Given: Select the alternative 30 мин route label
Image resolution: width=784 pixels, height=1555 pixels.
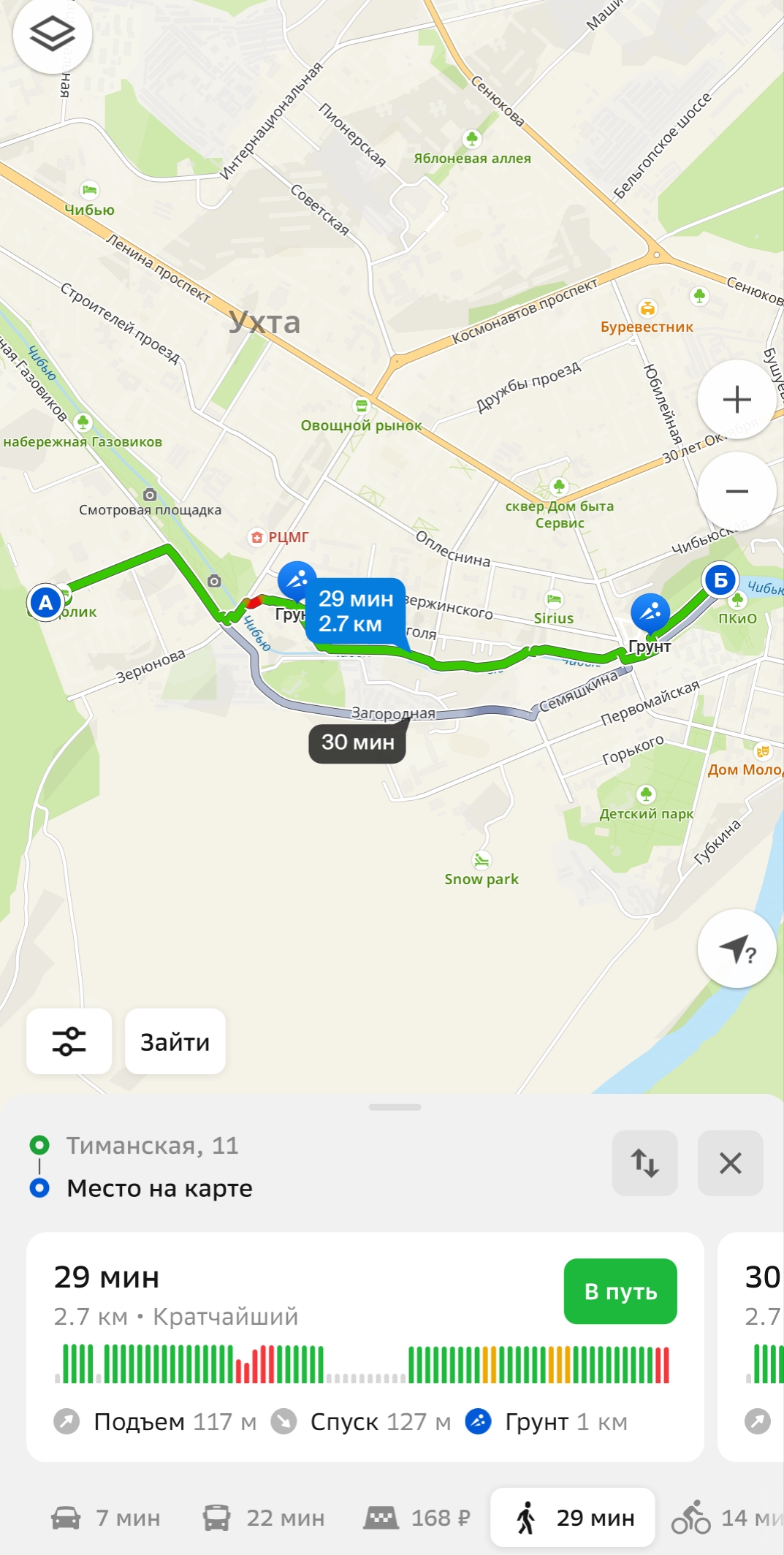Looking at the screenshot, I should pyautogui.click(x=357, y=743).
